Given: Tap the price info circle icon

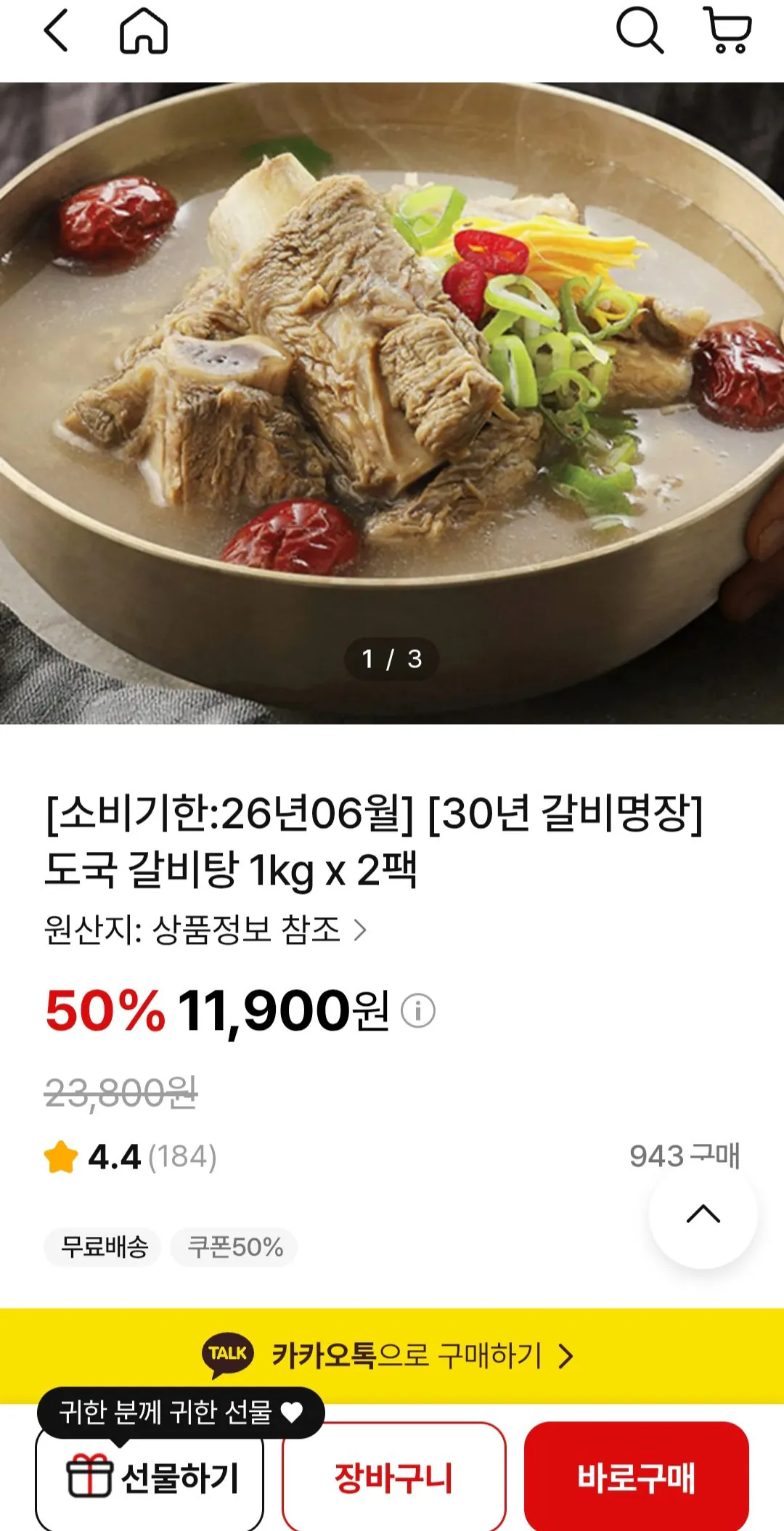Looking at the screenshot, I should point(418,1010).
